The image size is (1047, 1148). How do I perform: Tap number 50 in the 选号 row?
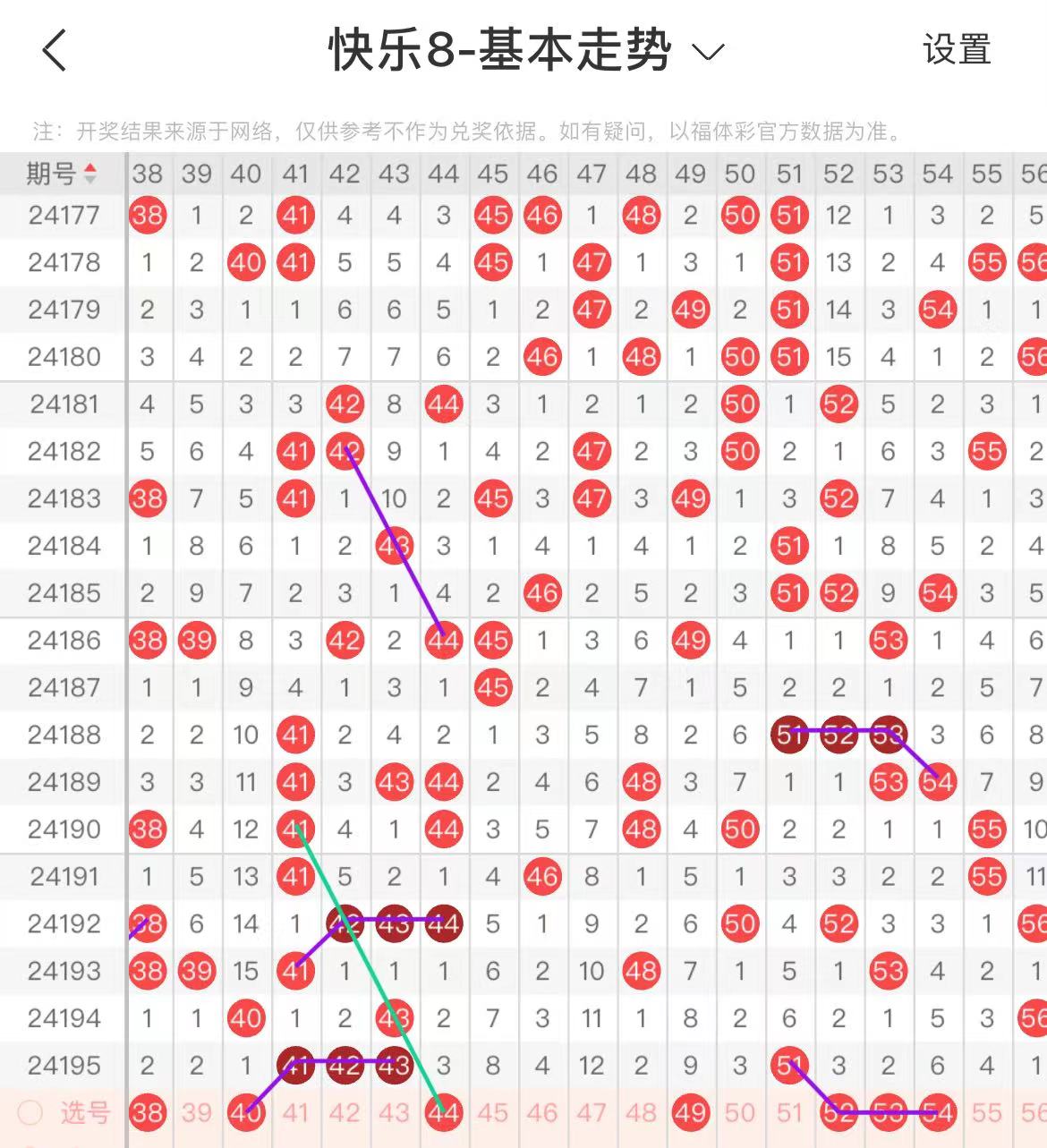740,1112
